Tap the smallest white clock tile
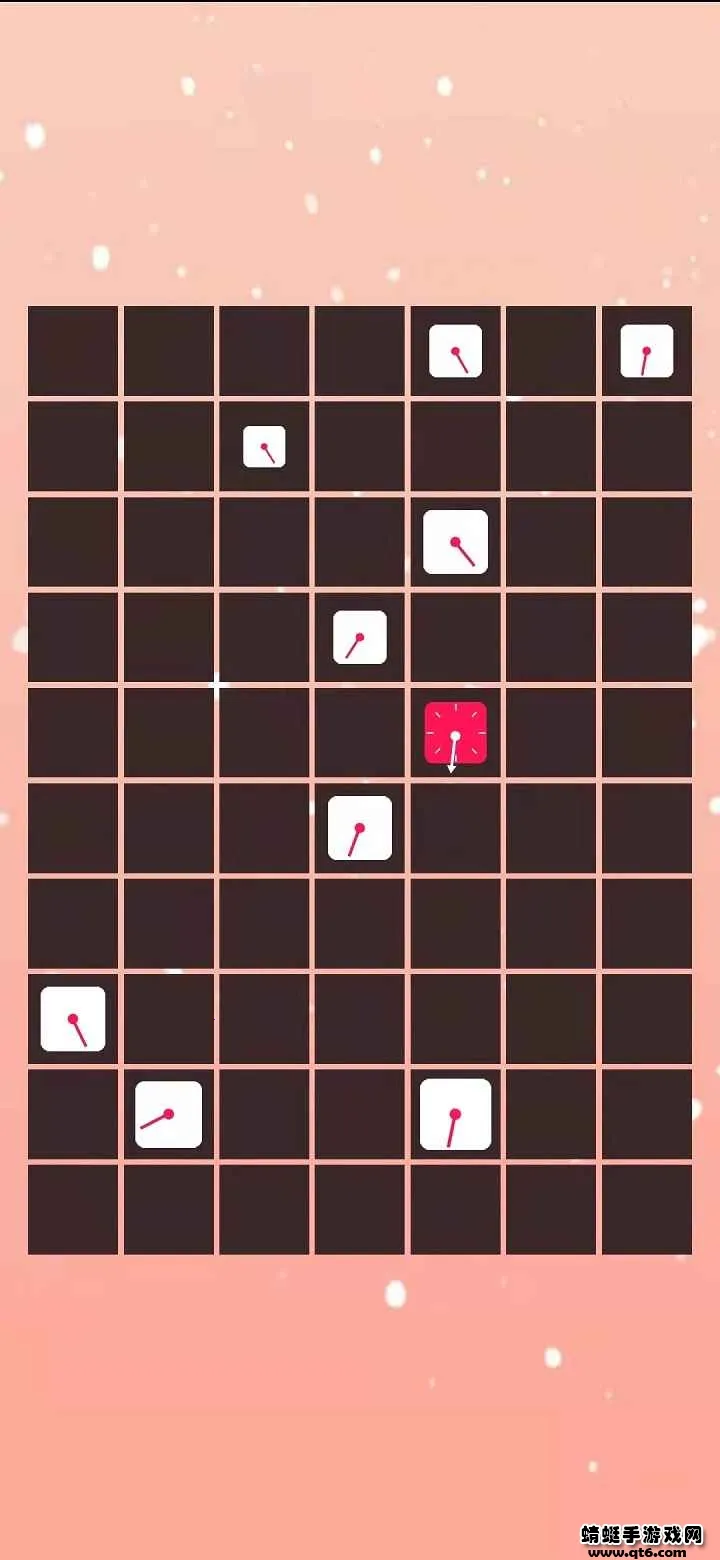This screenshot has height=1560, width=720. tap(264, 446)
